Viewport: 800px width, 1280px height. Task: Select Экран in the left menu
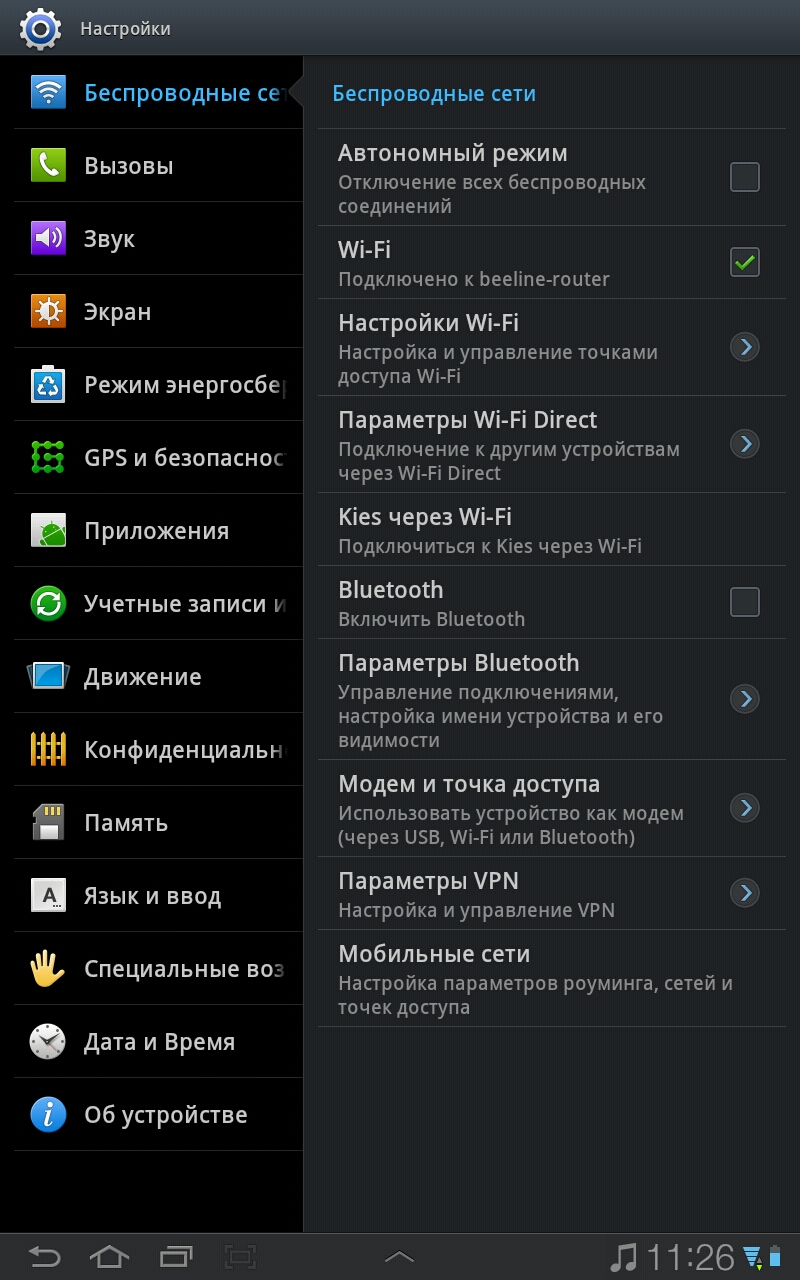coord(158,311)
